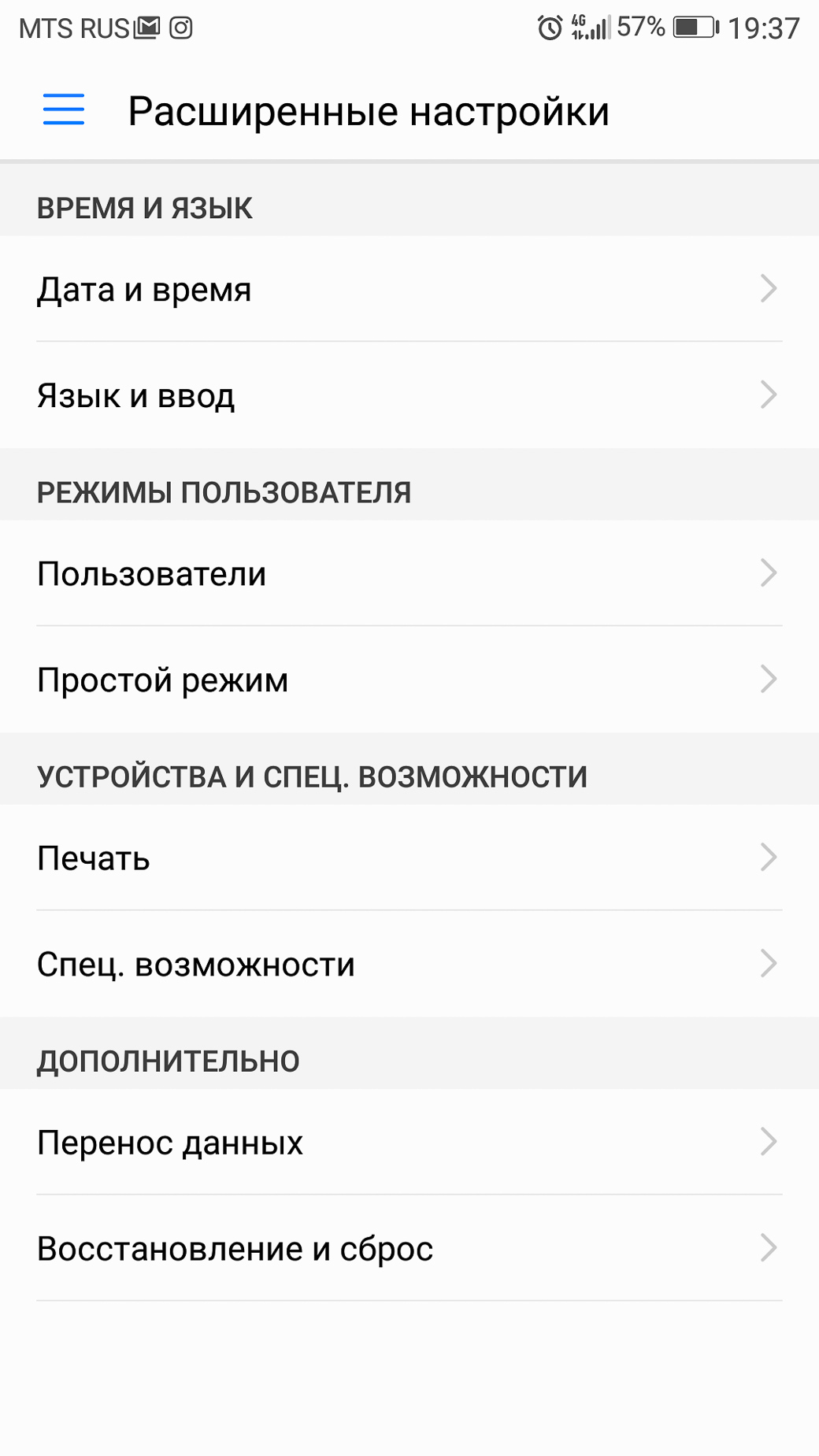Open Язык и ввод settings
The image size is (819, 1456).
pos(409,395)
